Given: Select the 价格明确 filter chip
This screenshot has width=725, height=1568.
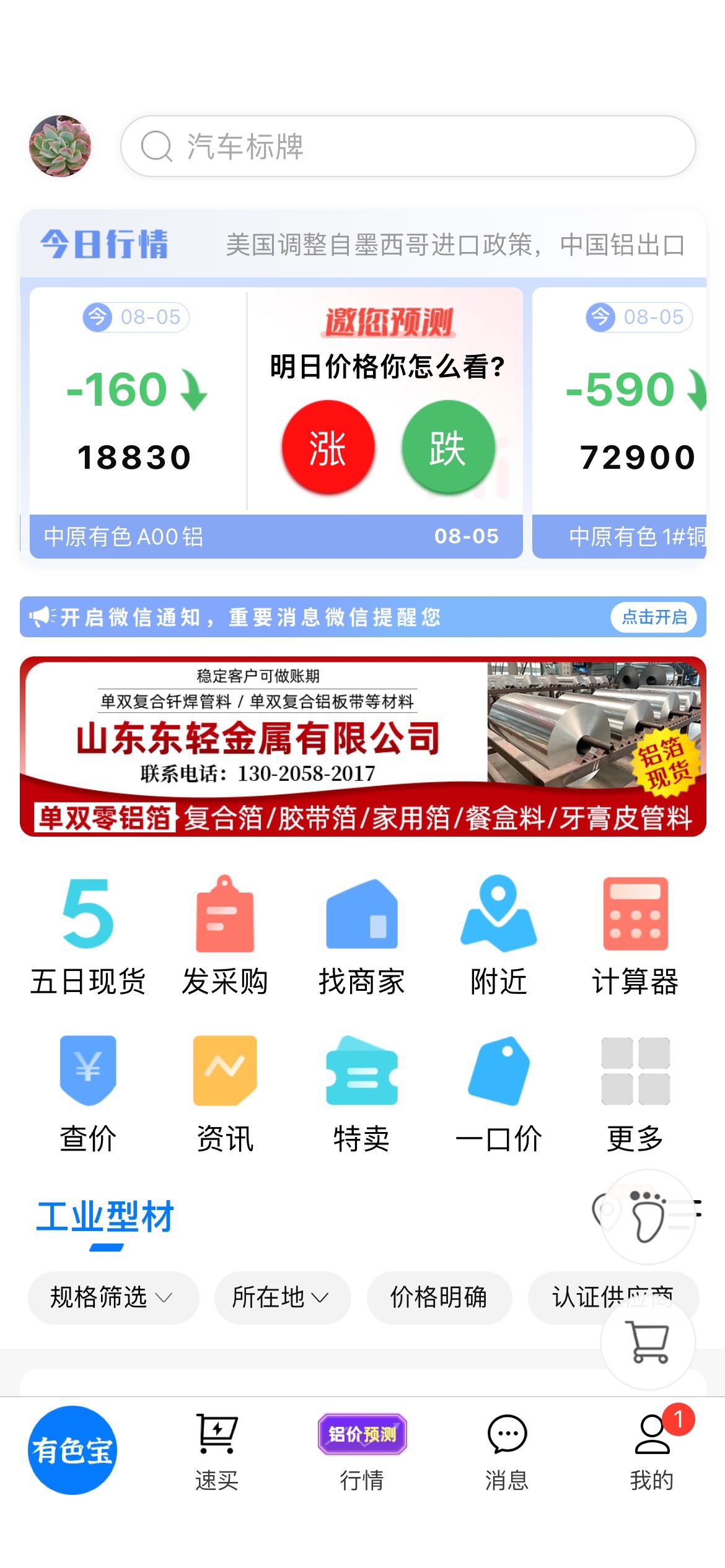Looking at the screenshot, I should pos(439,1297).
